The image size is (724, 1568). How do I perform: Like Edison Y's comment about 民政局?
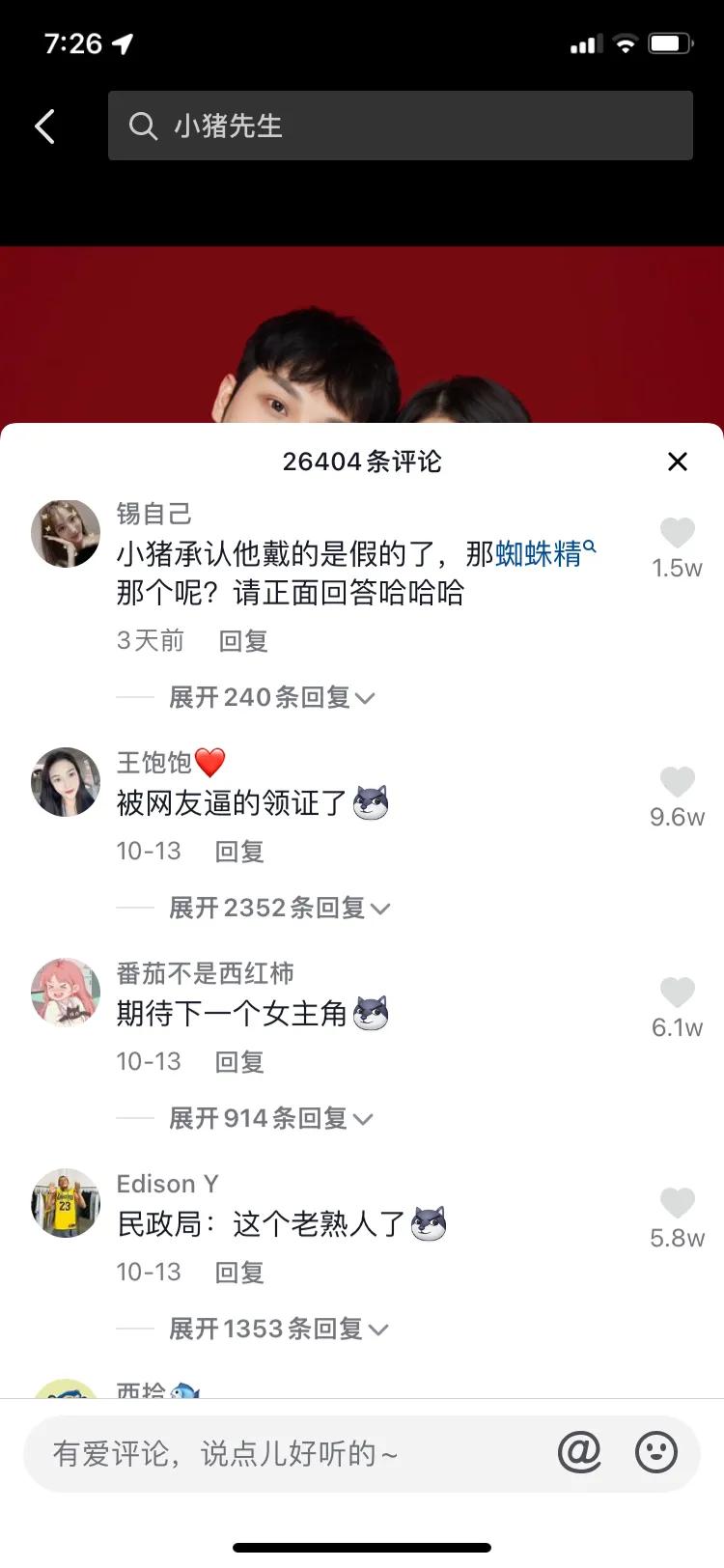[x=678, y=1203]
